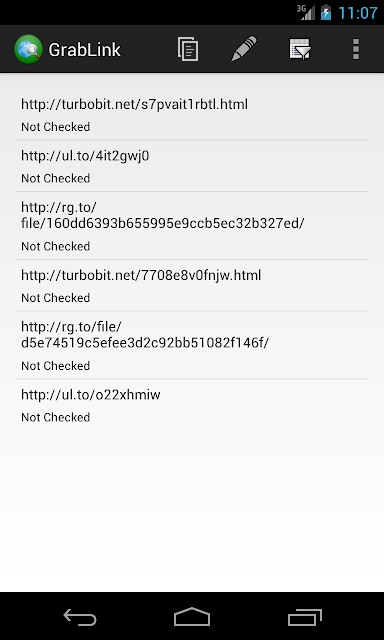Viewport: 384px width, 640px height.
Task: Choose the ul.to/o22xhmiw link
Action: click(192, 405)
